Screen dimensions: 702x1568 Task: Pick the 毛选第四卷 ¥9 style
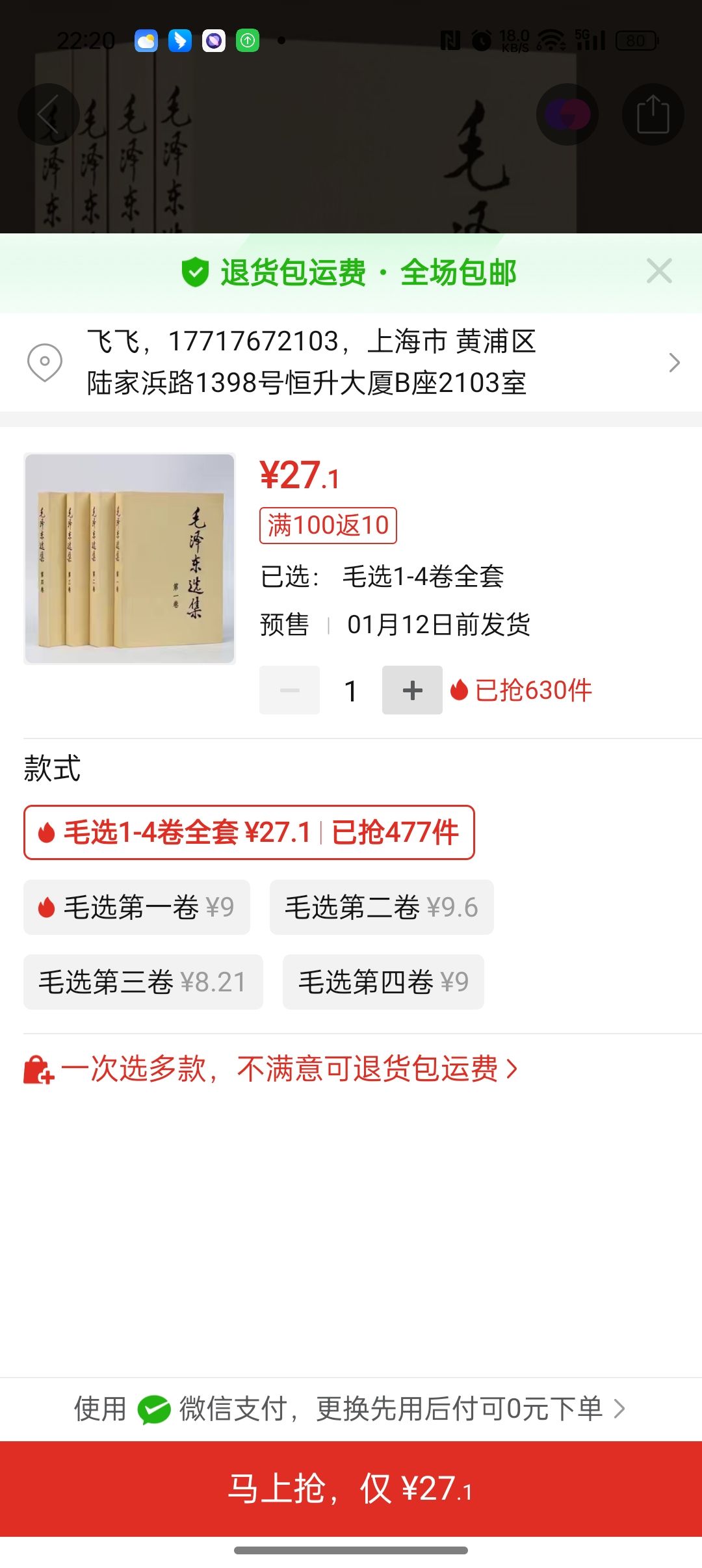pyautogui.click(x=383, y=982)
